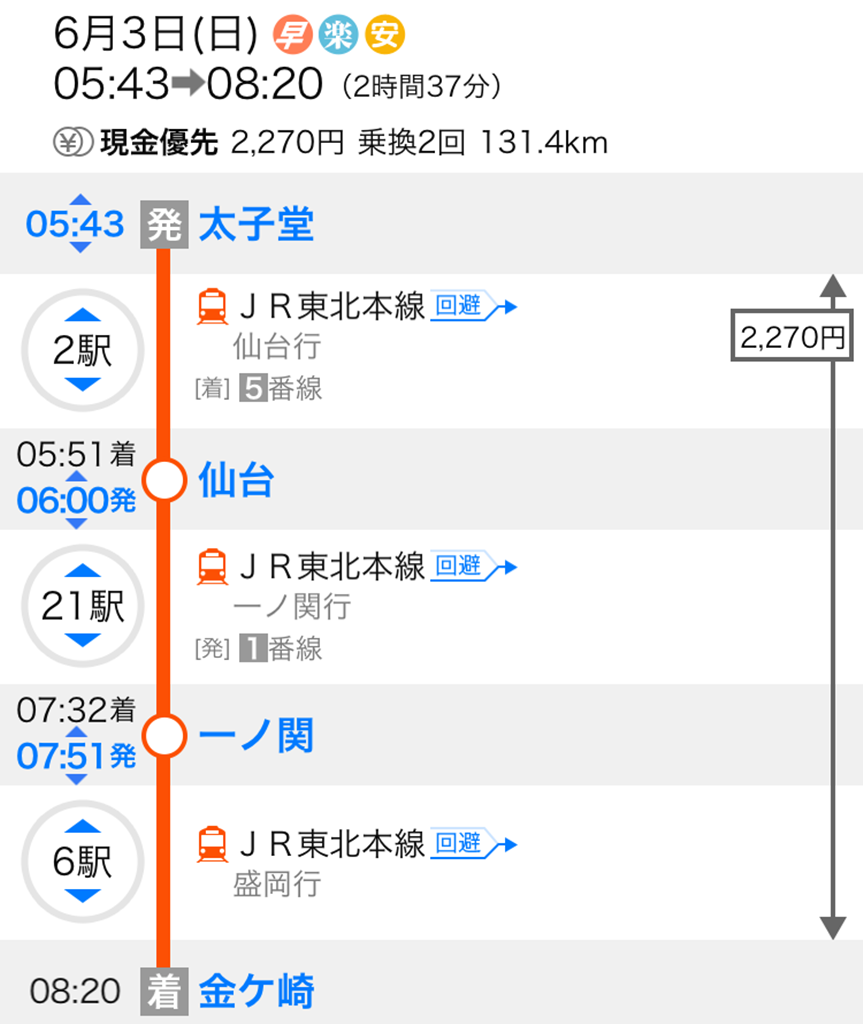Expand the 2駅 stop list
This screenshot has width=863, height=1024.
click(82, 351)
